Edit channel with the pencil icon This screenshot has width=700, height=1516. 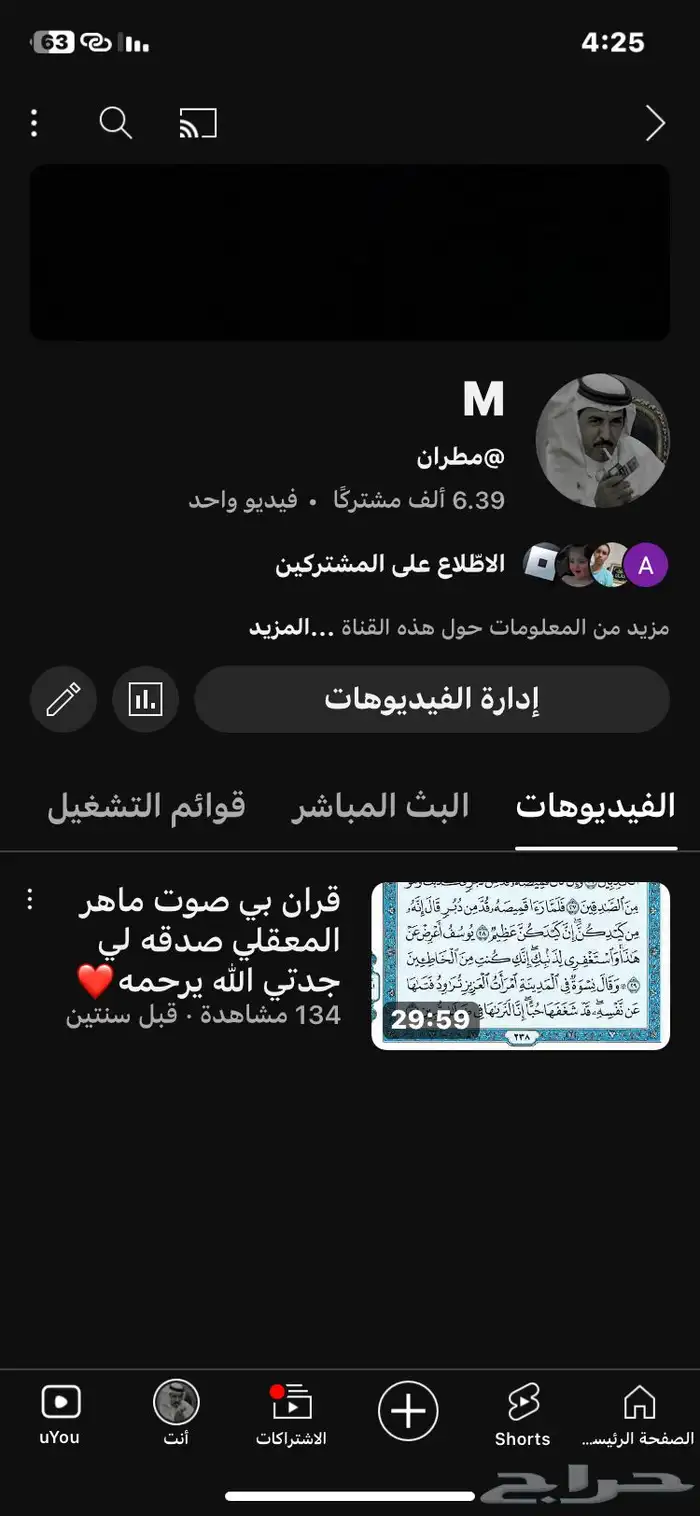click(x=63, y=700)
